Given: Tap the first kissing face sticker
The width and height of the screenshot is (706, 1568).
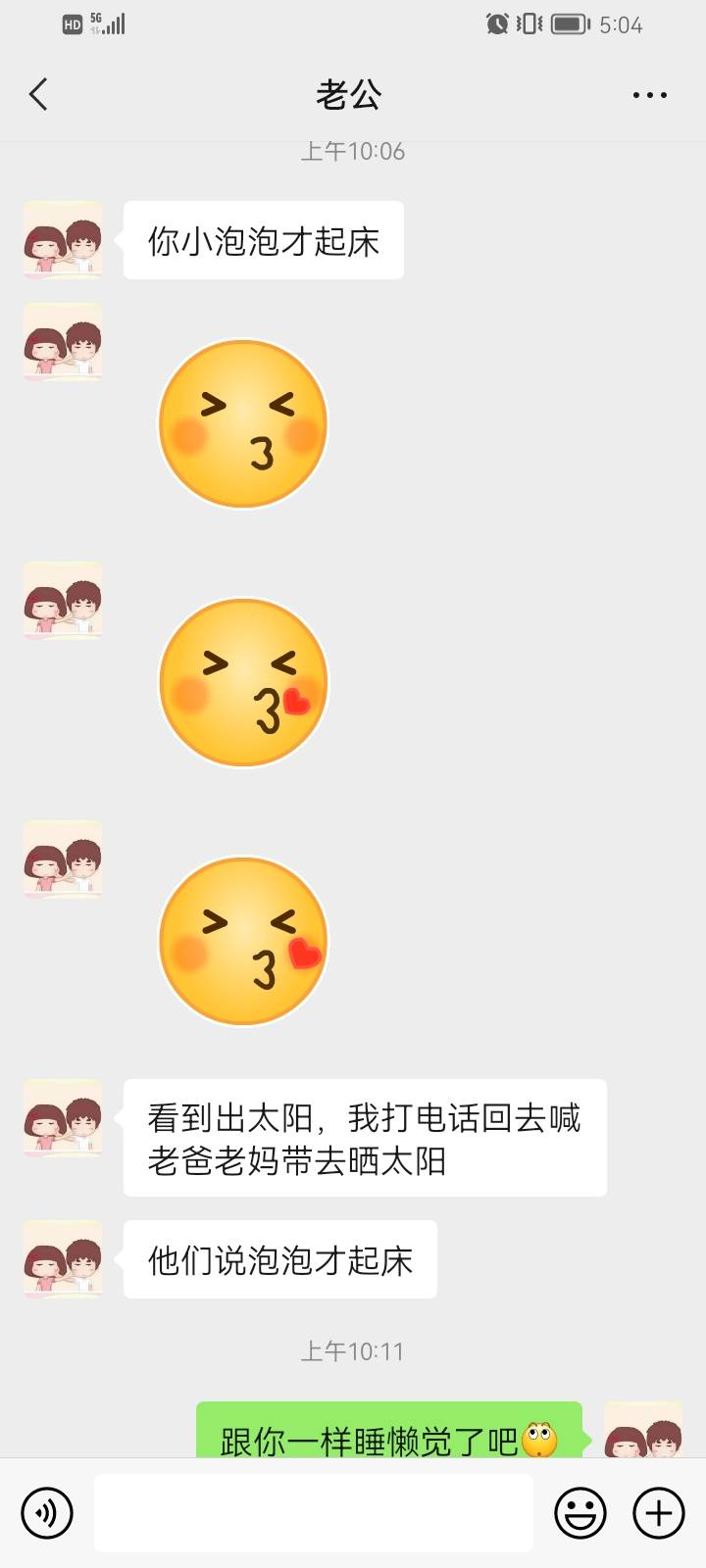Looking at the screenshot, I should click(242, 423).
